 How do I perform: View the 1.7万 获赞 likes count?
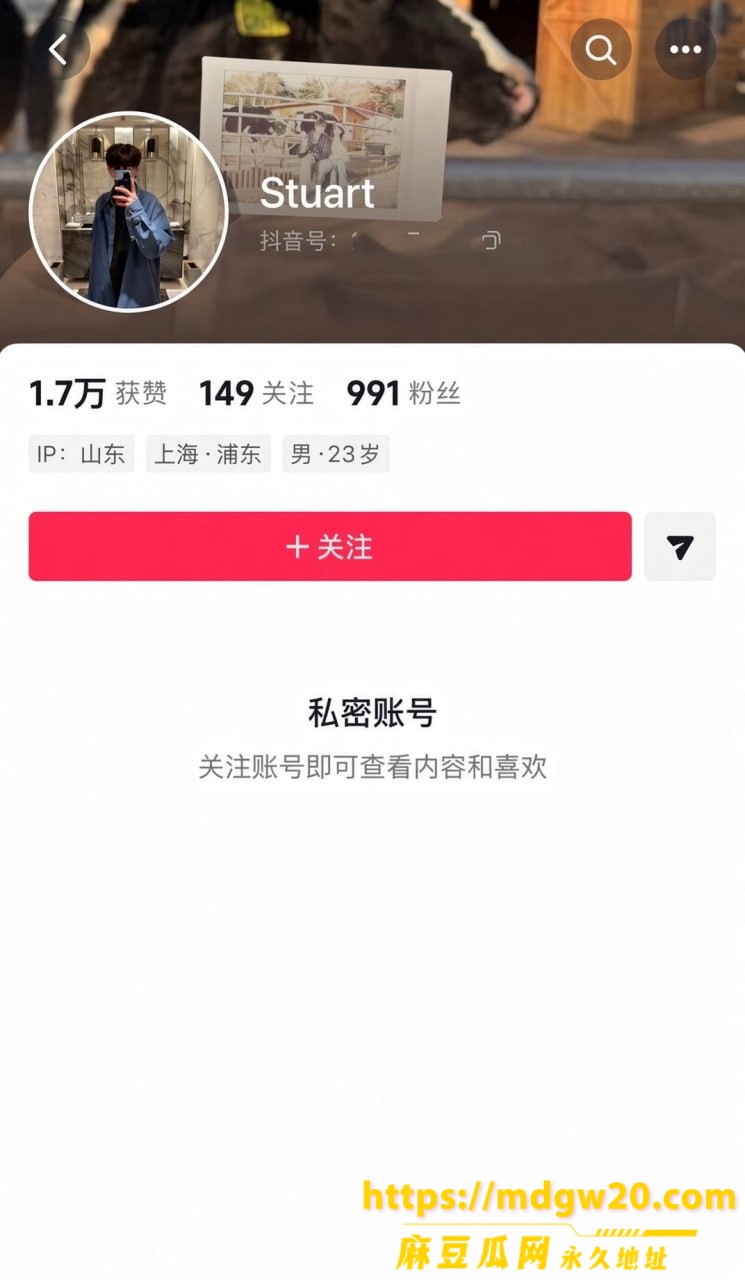click(98, 393)
